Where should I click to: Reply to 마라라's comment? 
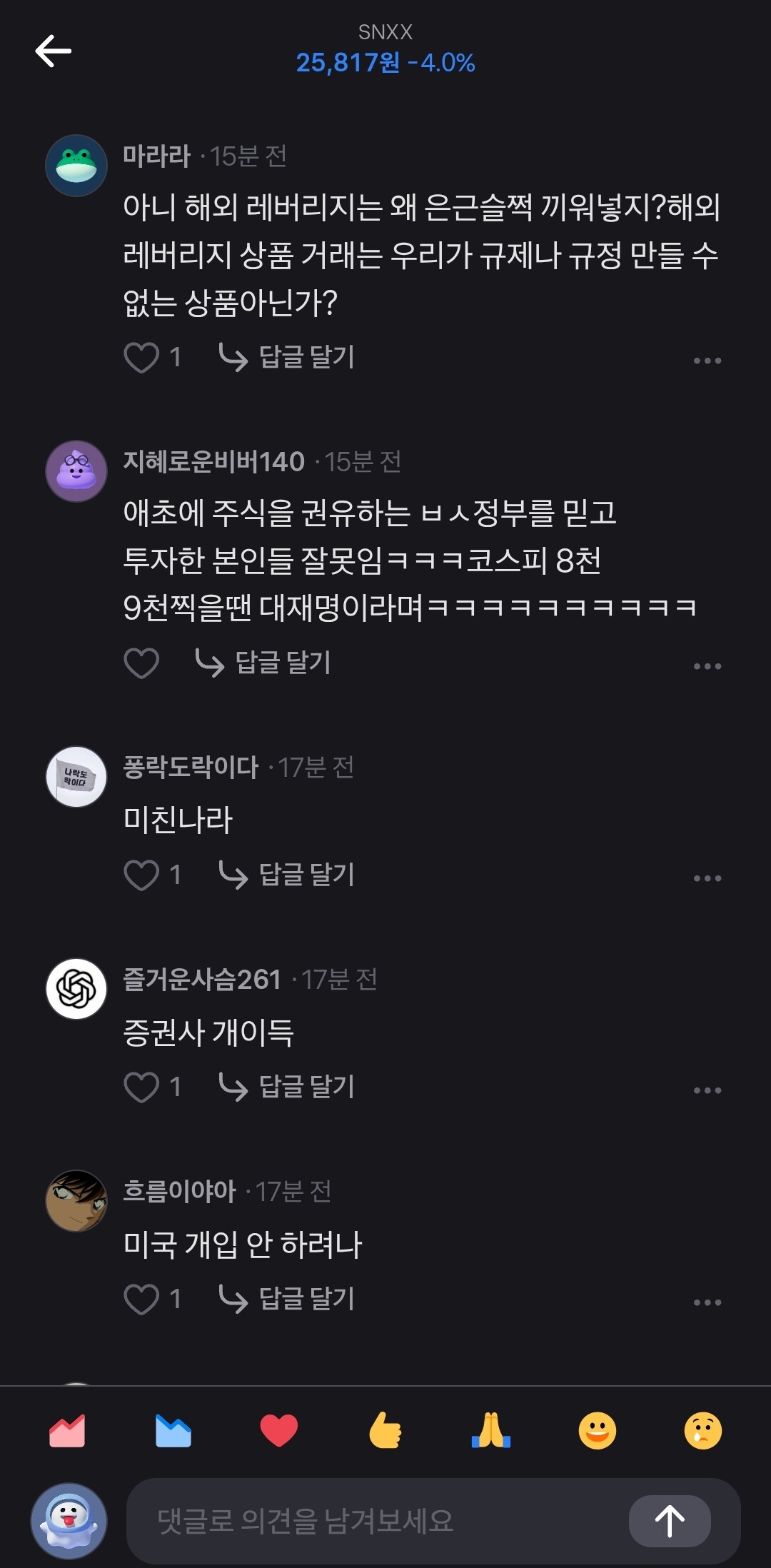286,357
